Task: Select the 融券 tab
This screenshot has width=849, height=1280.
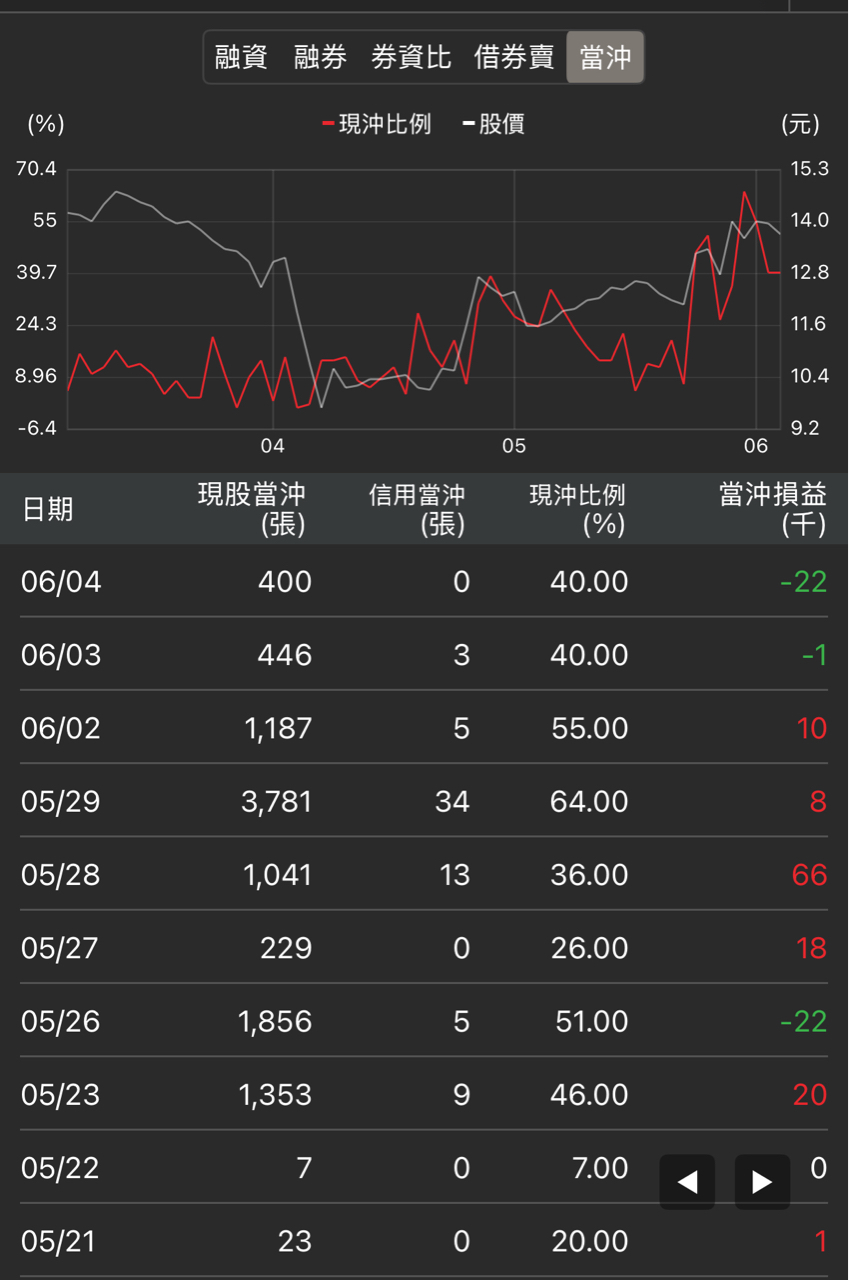Action: [320, 58]
